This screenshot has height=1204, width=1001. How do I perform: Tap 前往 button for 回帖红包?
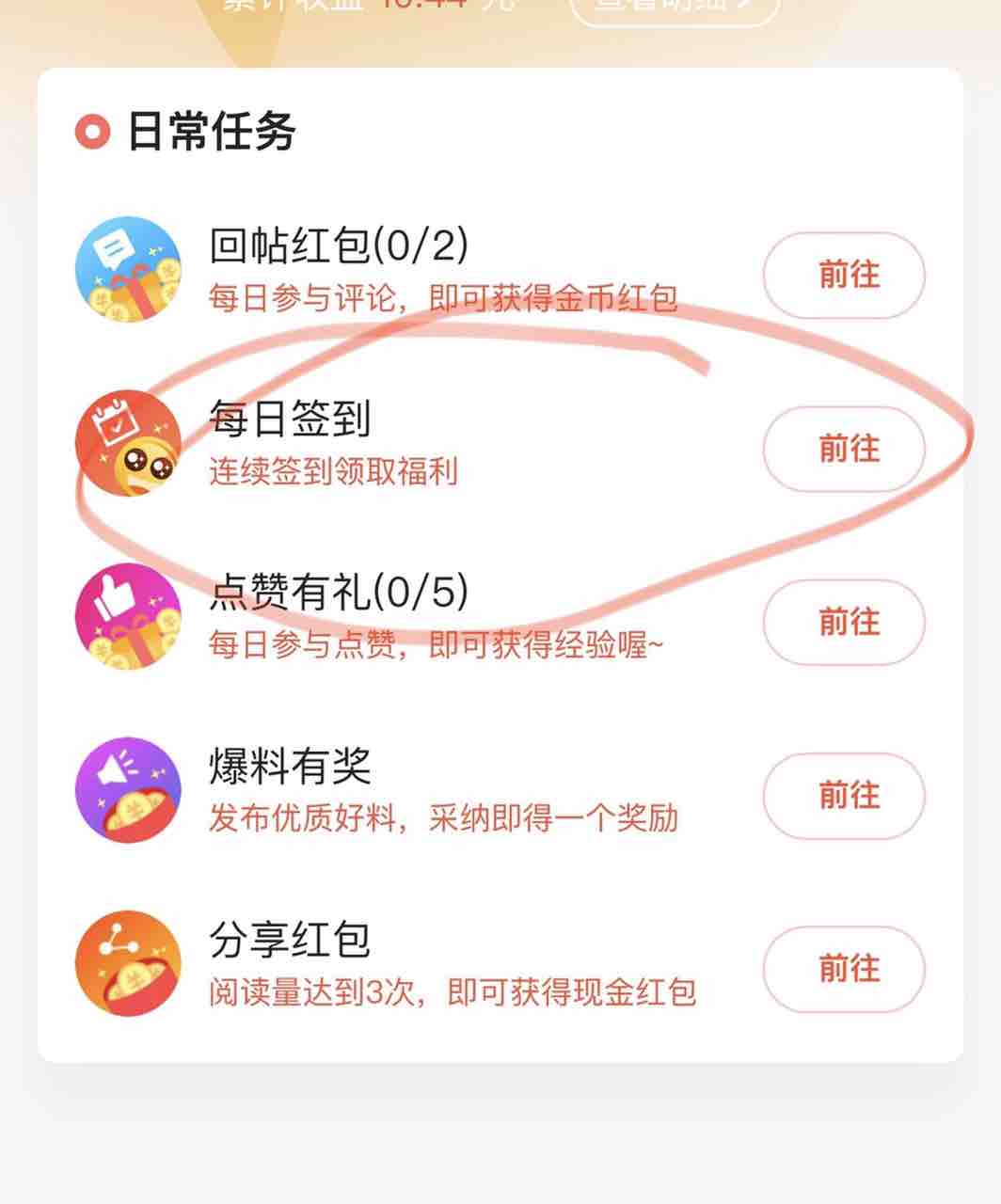(843, 276)
